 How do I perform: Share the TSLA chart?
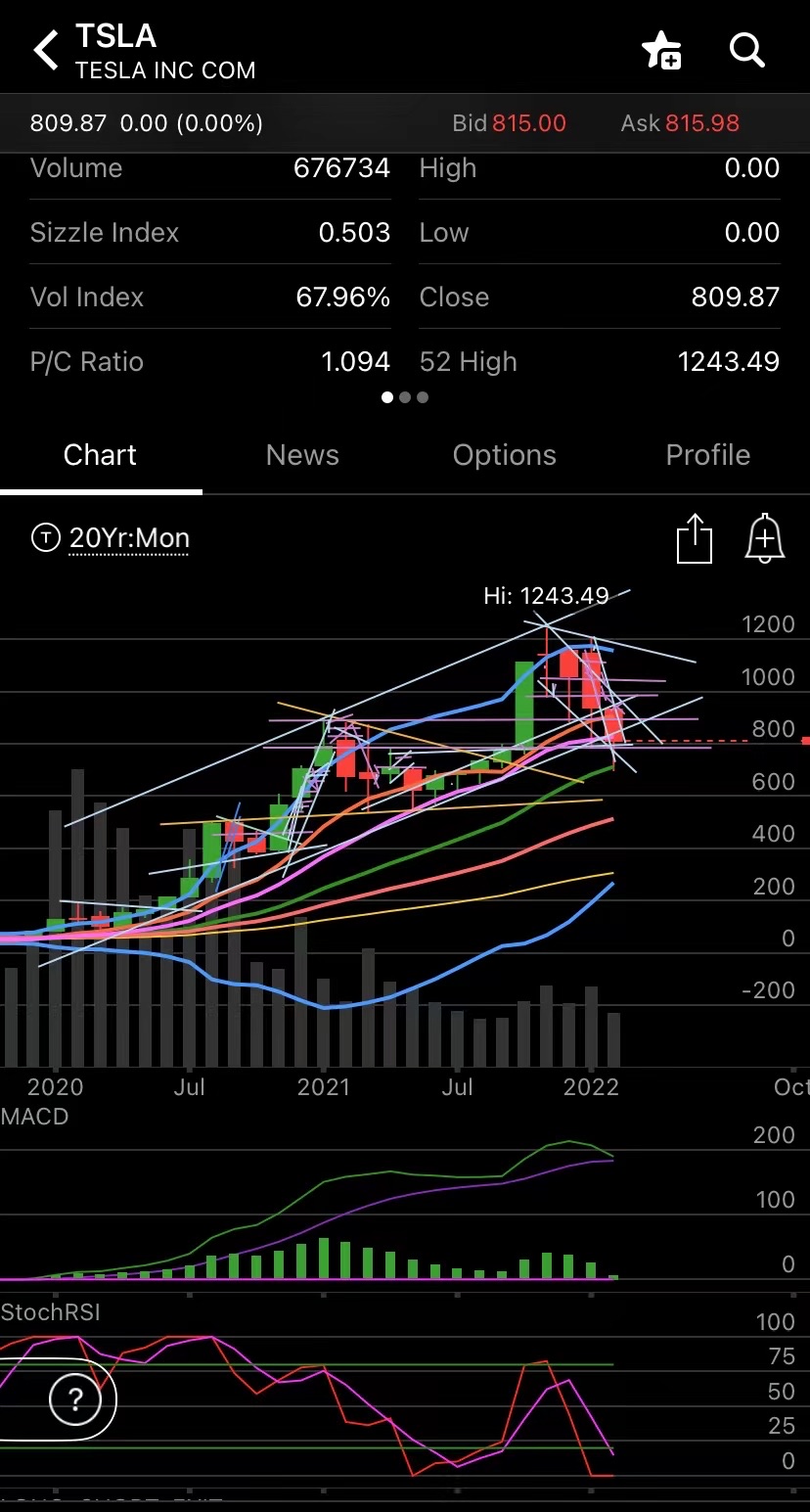695,538
